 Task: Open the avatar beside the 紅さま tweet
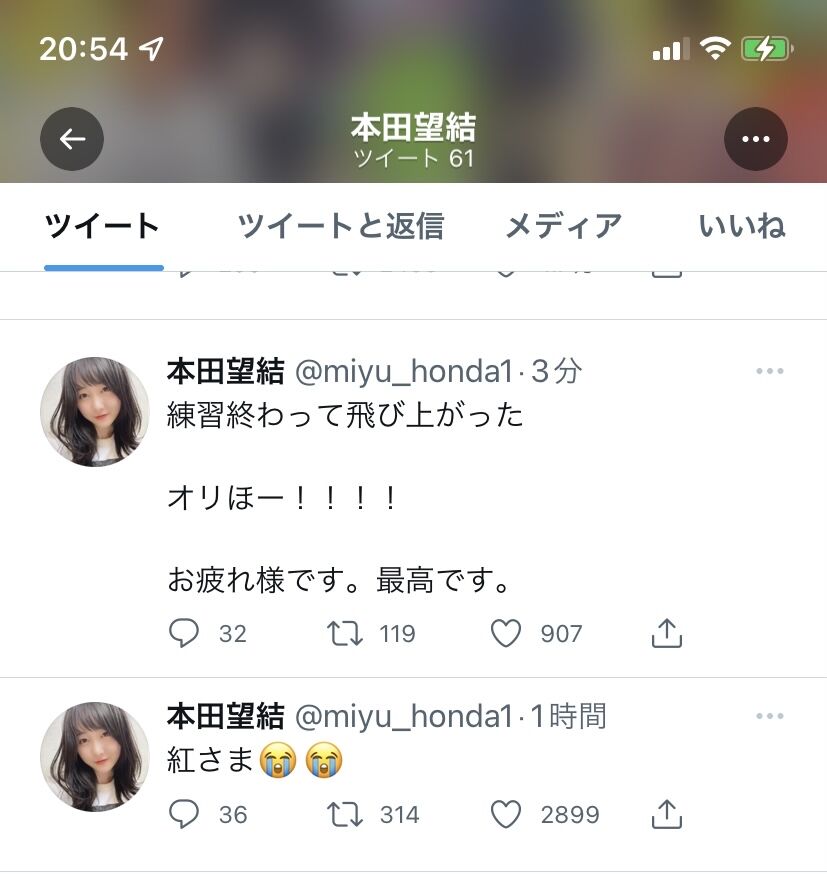pos(94,756)
